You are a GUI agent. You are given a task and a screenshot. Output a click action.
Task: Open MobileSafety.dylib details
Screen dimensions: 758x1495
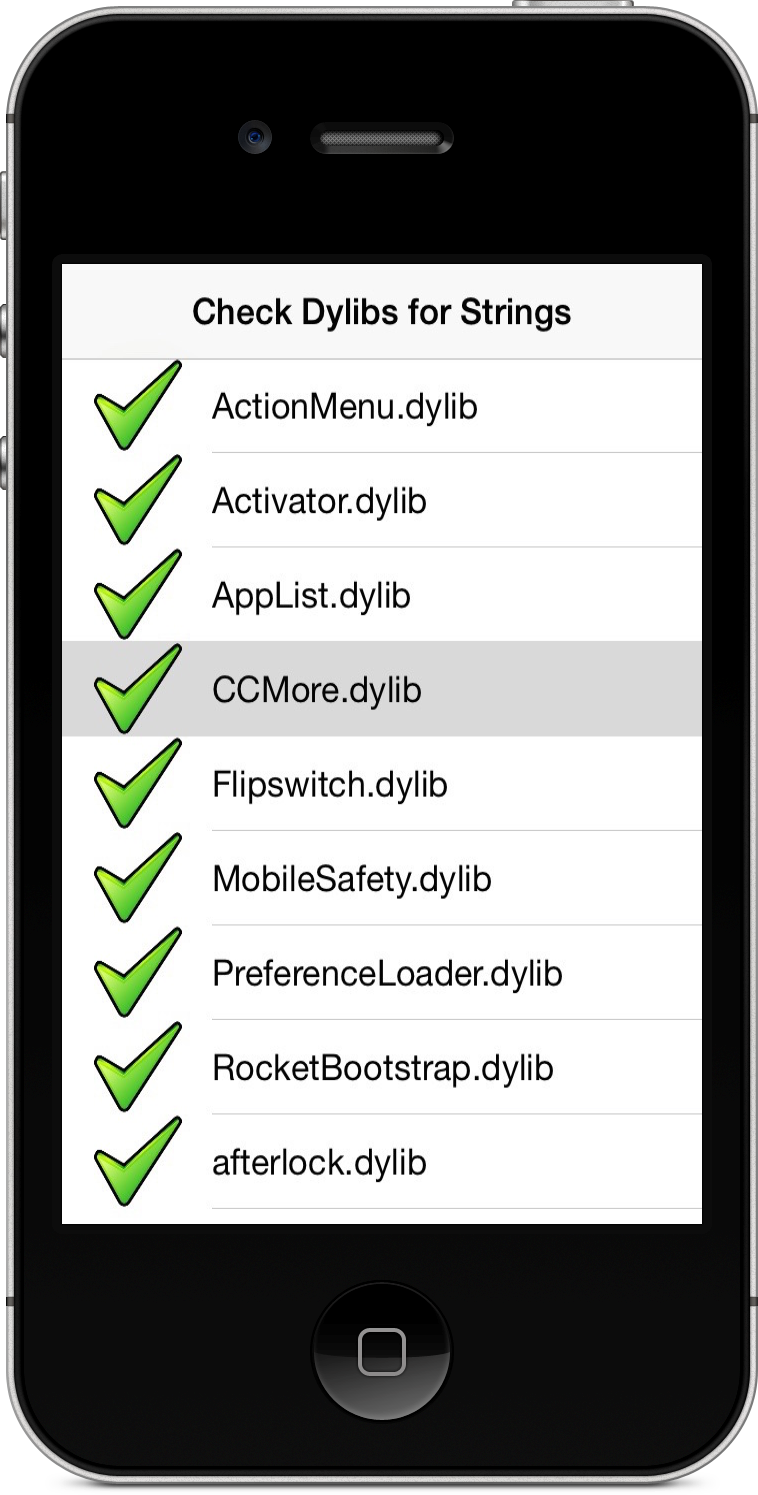coord(382,878)
